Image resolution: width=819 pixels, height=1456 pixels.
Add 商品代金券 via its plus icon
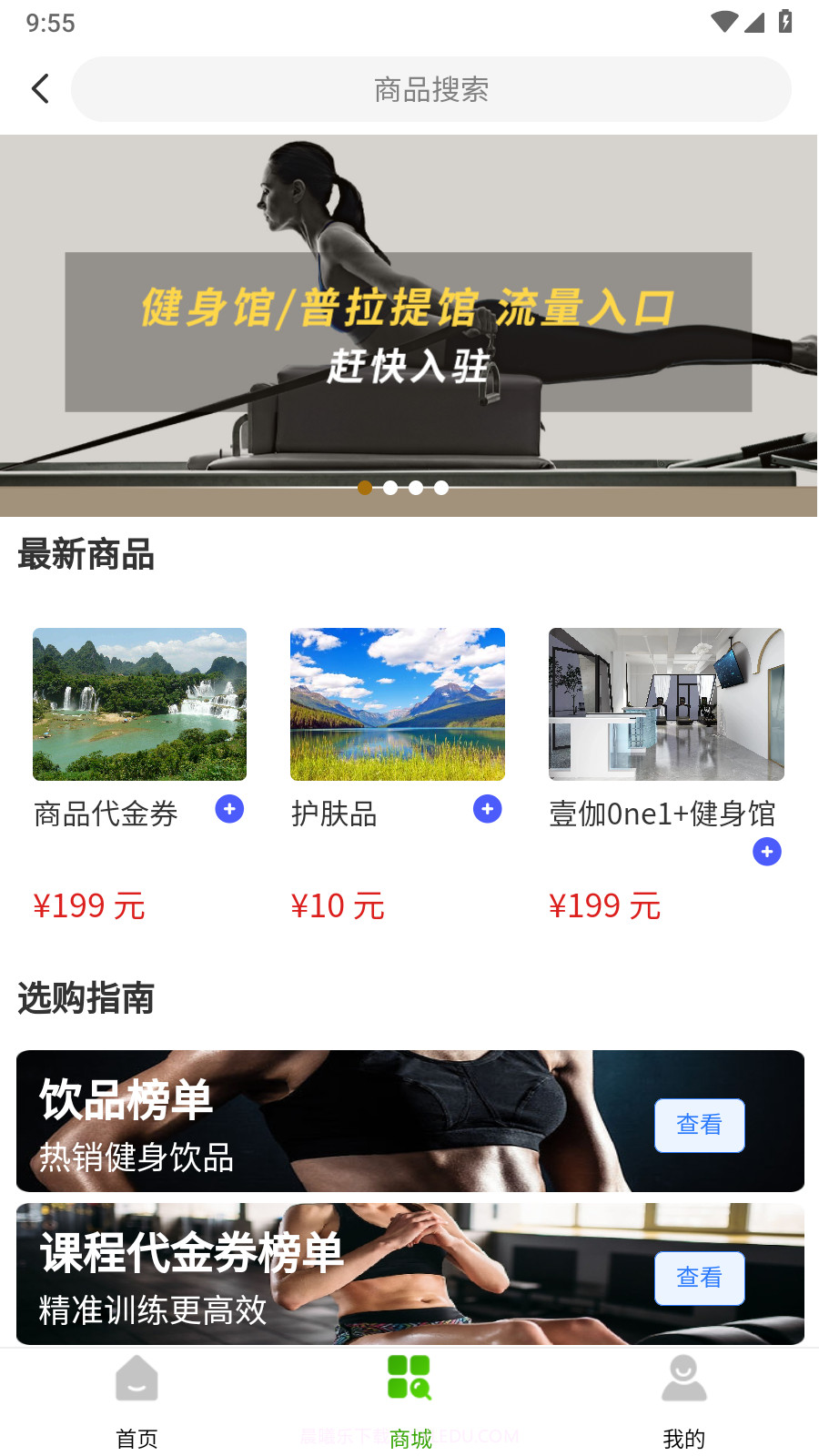click(x=231, y=809)
